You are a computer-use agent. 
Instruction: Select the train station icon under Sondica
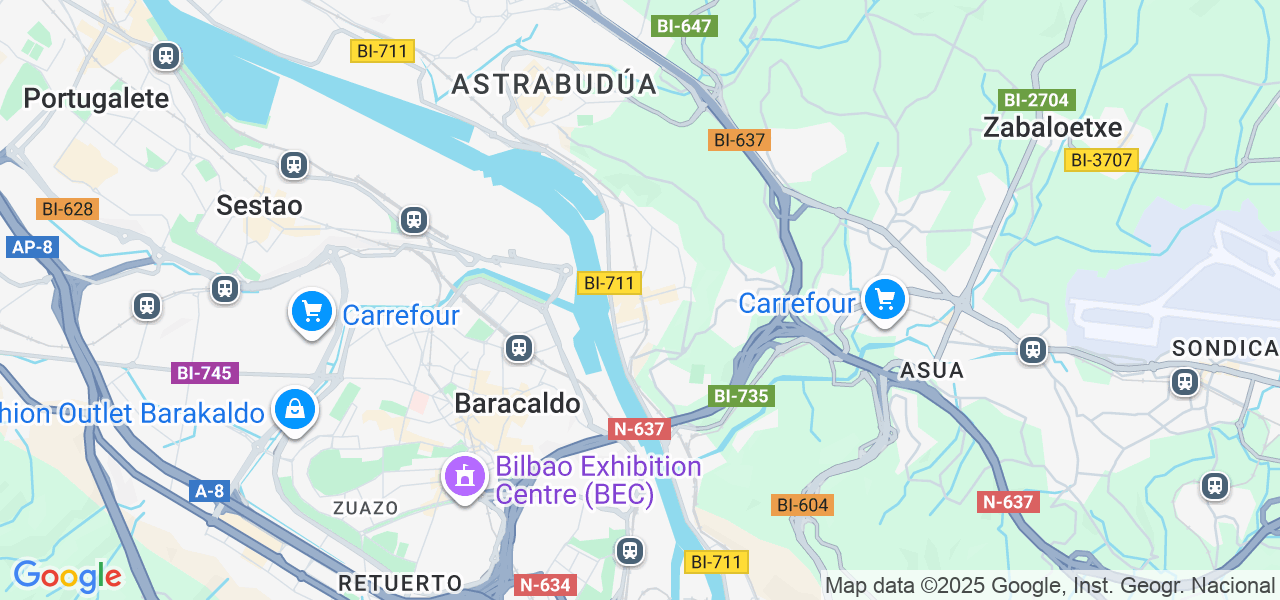(x=1185, y=381)
